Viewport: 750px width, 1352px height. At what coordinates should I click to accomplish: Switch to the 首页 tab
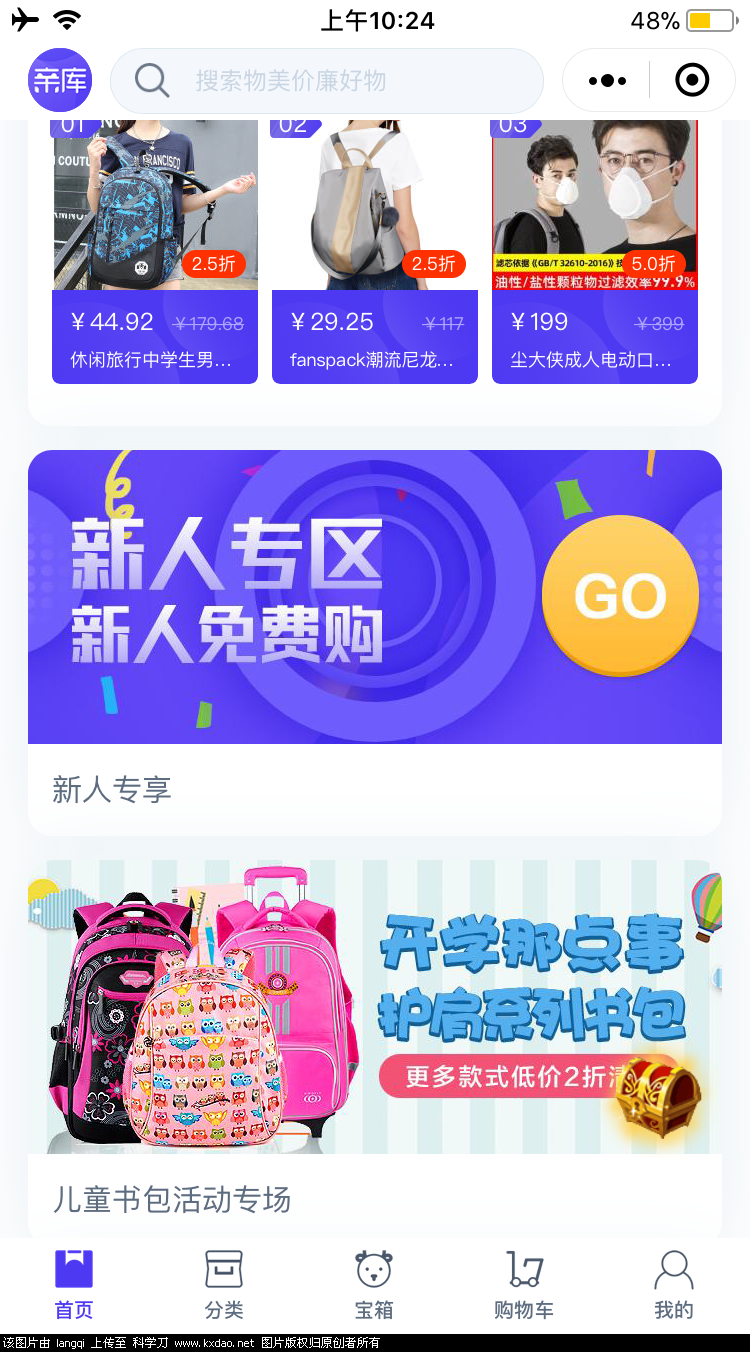74,1284
